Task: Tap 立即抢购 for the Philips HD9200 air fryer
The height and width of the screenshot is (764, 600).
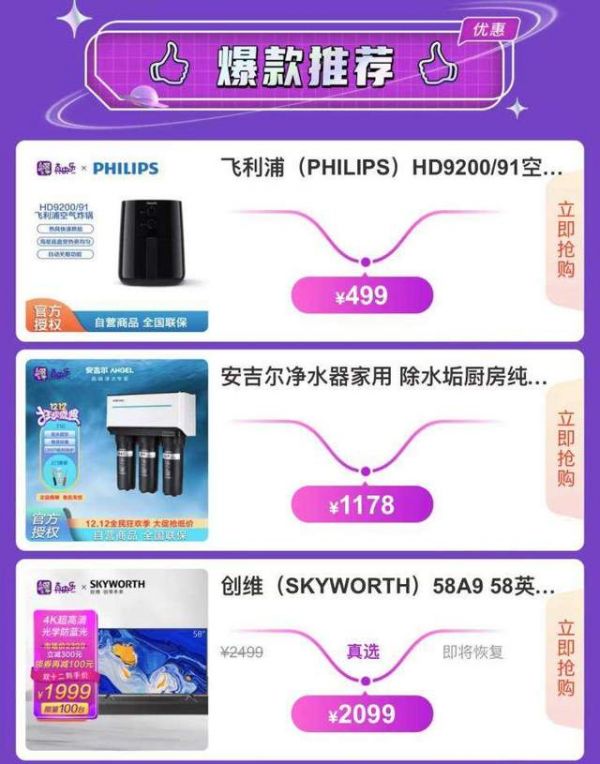Action: pos(567,238)
